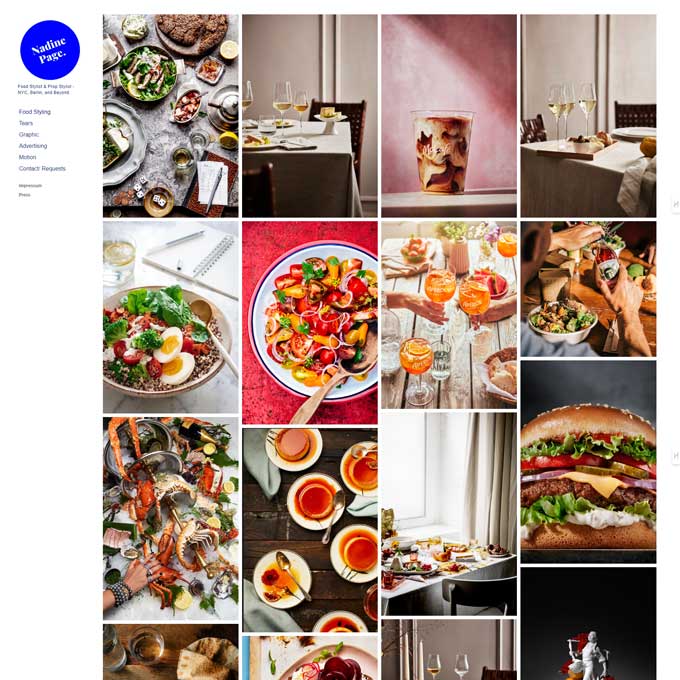Open the Nadine Page home logo
Image resolution: width=680 pixels, height=680 pixels.
click(x=49, y=49)
